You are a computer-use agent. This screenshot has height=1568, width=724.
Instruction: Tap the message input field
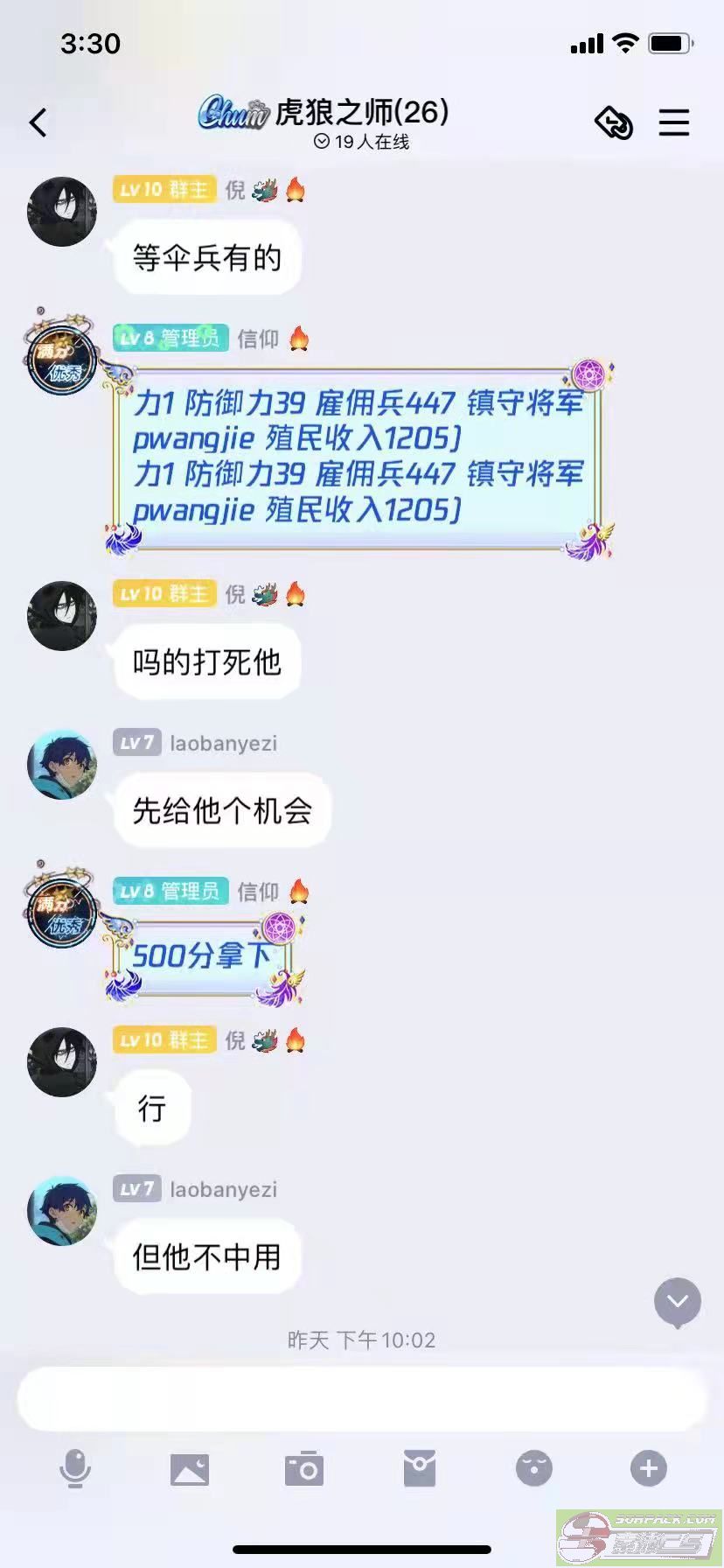click(x=362, y=1398)
